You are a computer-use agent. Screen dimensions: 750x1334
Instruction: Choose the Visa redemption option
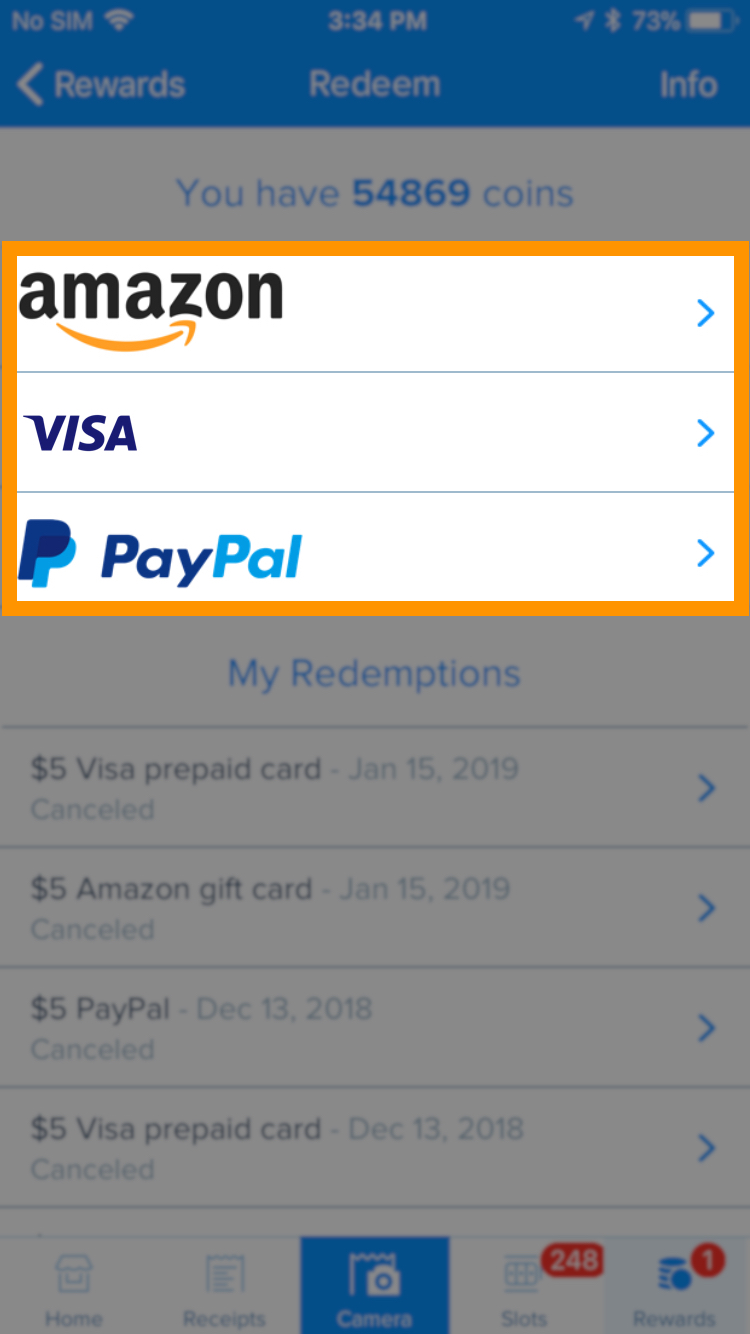point(375,433)
